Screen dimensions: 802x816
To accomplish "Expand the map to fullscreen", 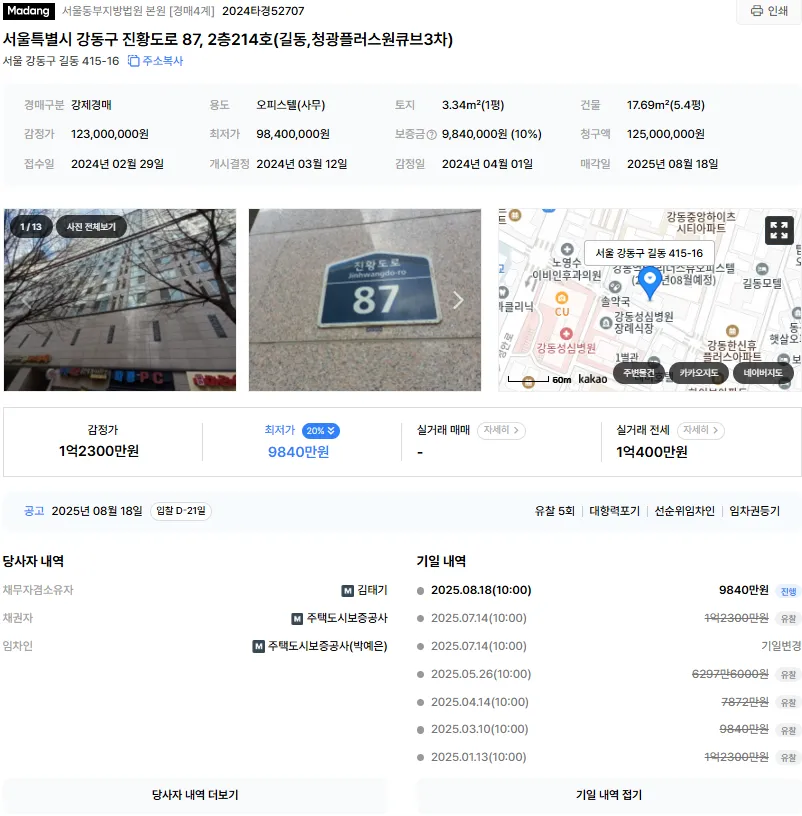I will coord(779,230).
